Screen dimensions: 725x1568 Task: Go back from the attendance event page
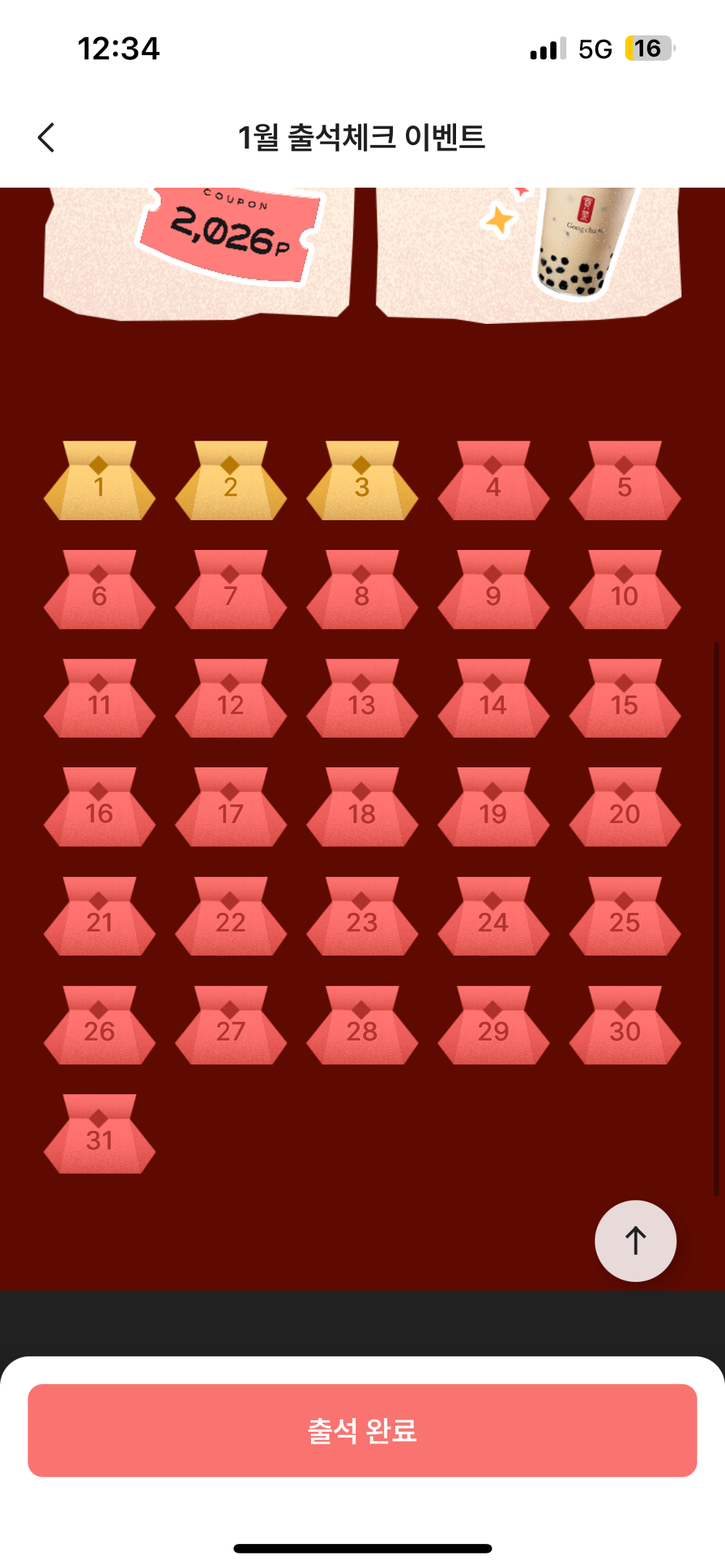tap(46, 138)
